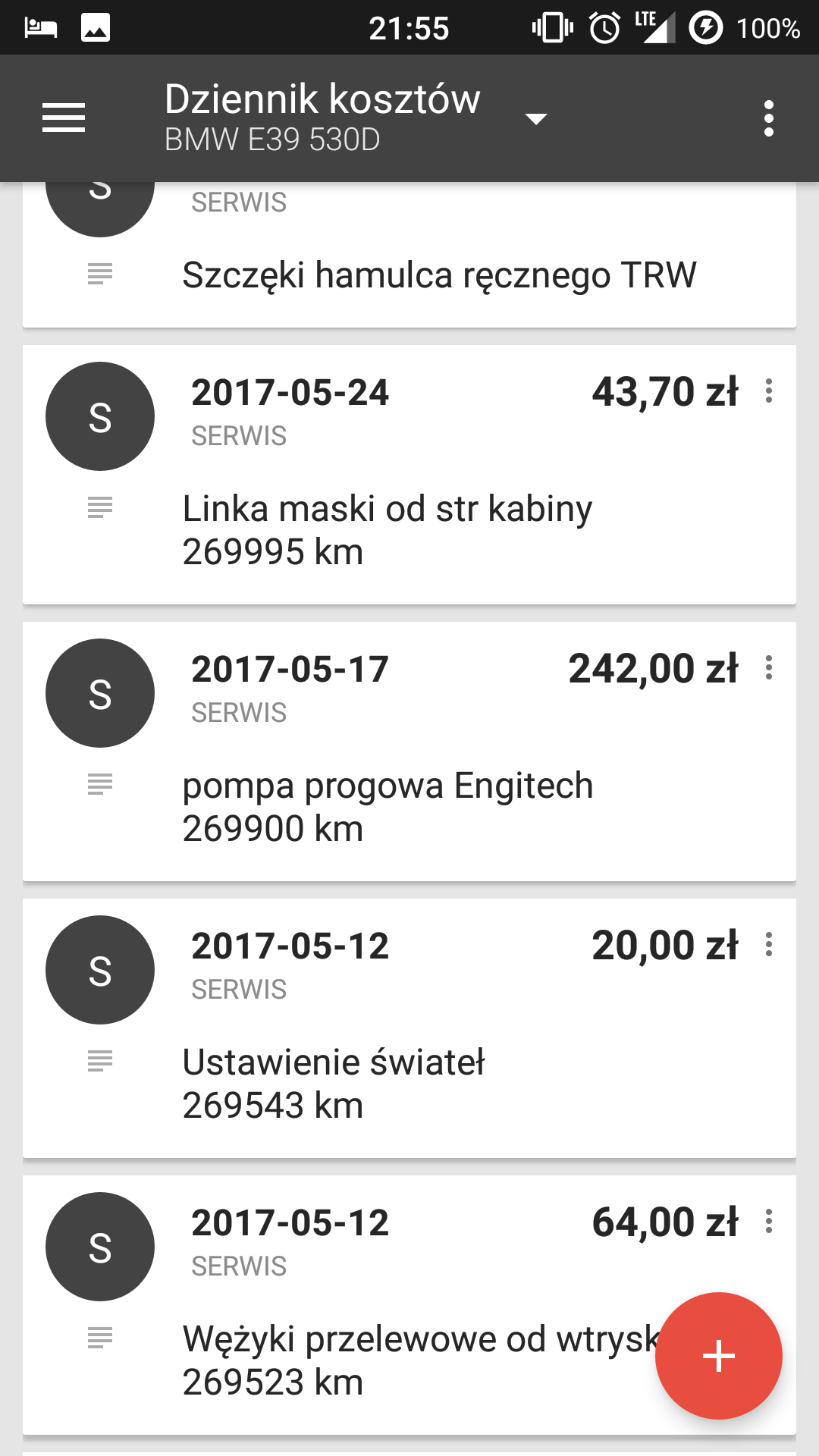Expand the Dziennik kosztów vehicle dropdown
819x1456 pixels.
click(x=535, y=118)
